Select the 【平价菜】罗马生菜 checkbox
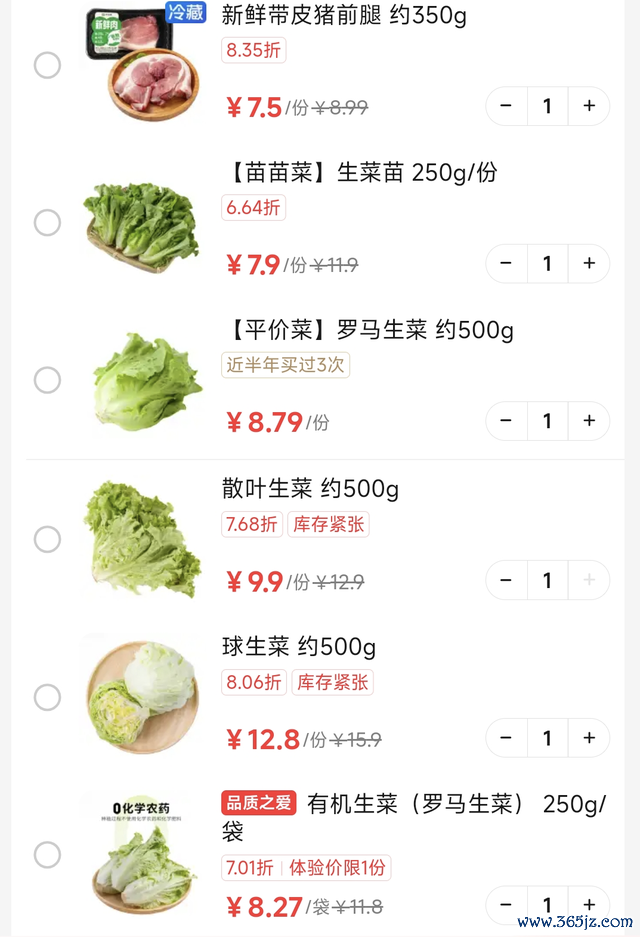This screenshot has height=937, width=640. coord(47,380)
